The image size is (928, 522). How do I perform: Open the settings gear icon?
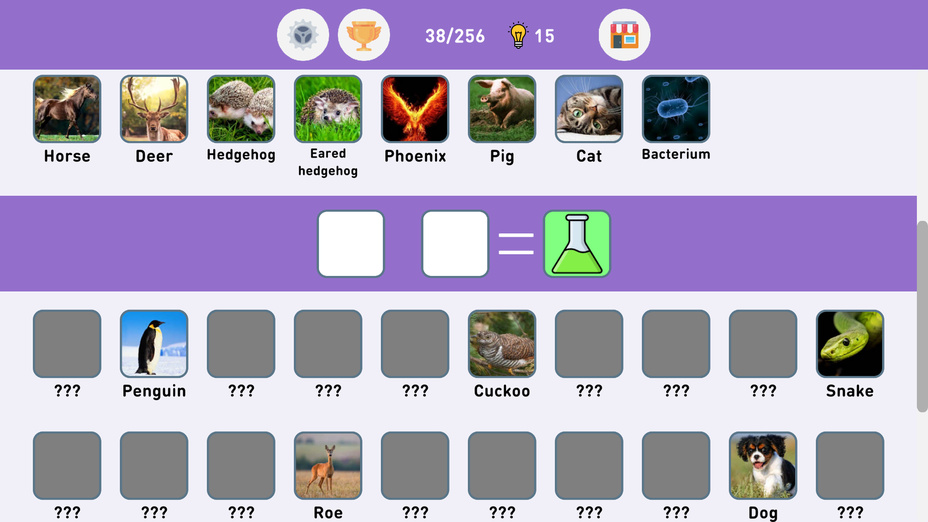click(302, 36)
